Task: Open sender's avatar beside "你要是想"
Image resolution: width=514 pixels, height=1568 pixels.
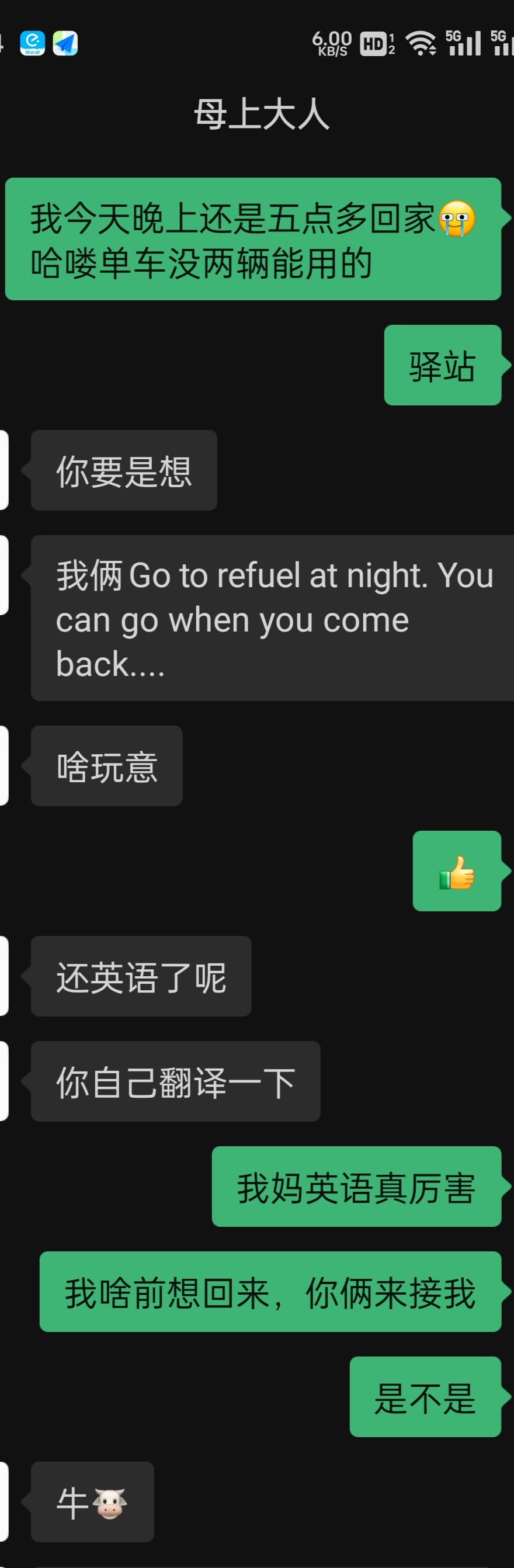Action: pyautogui.click(x=4, y=470)
